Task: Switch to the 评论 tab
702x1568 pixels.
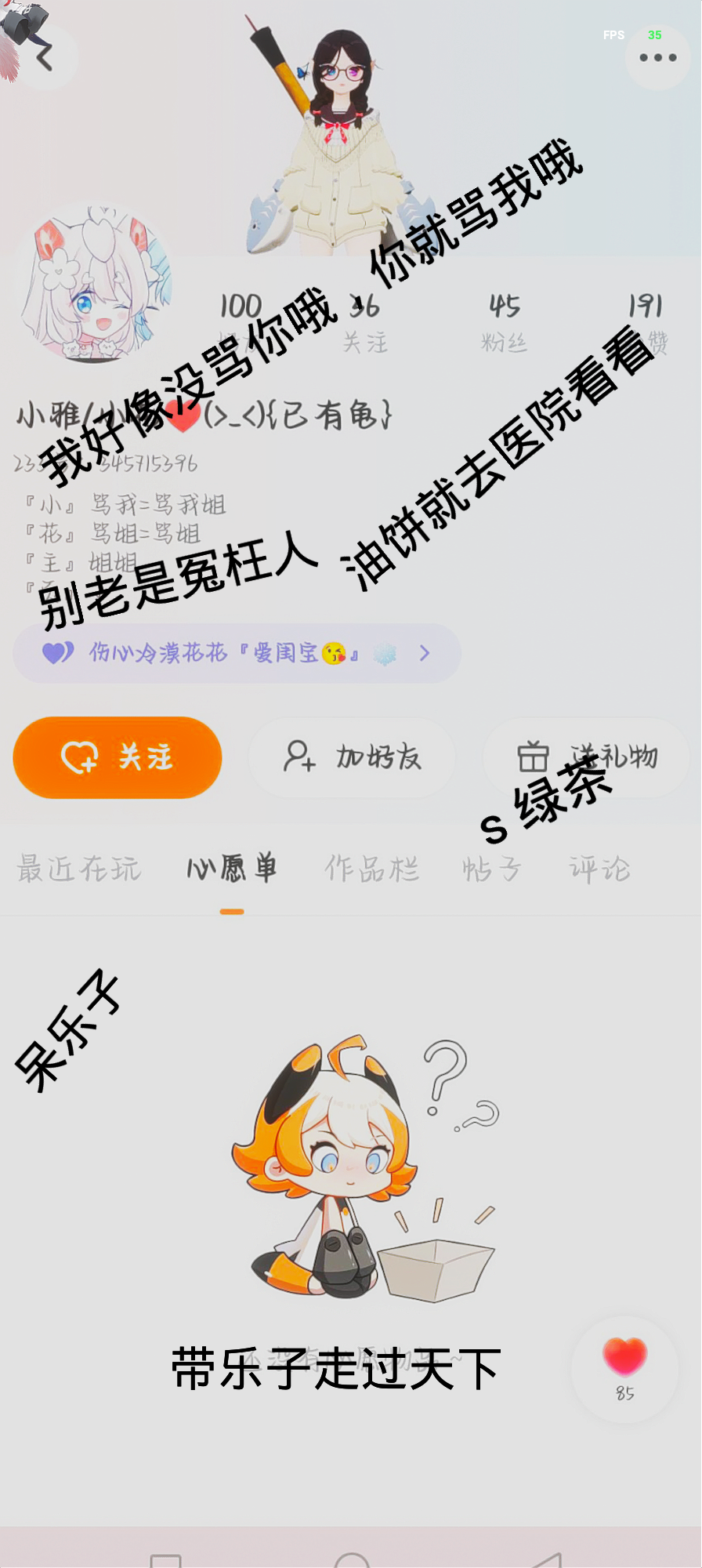Action: tap(599, 869)
